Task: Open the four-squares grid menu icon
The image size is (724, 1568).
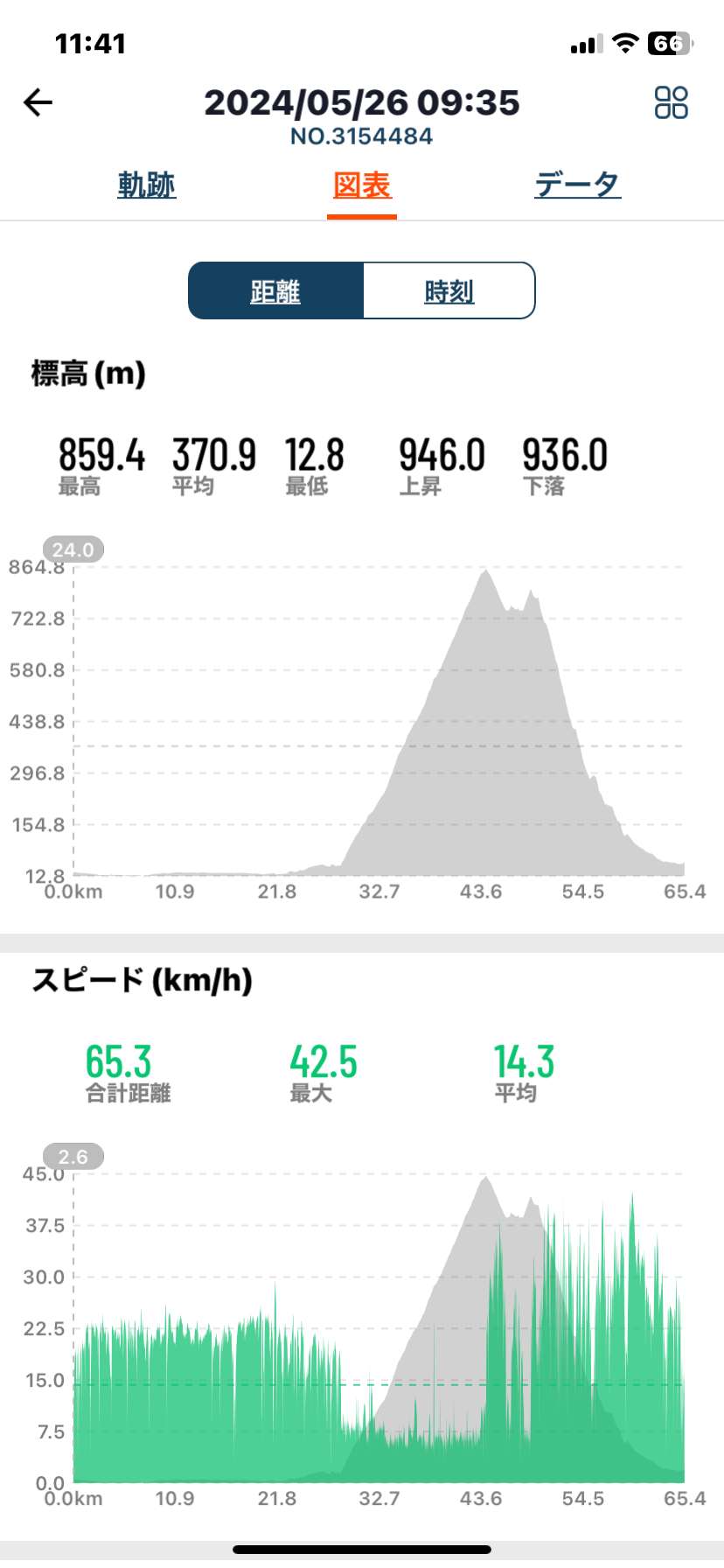Action: (671, 102)
